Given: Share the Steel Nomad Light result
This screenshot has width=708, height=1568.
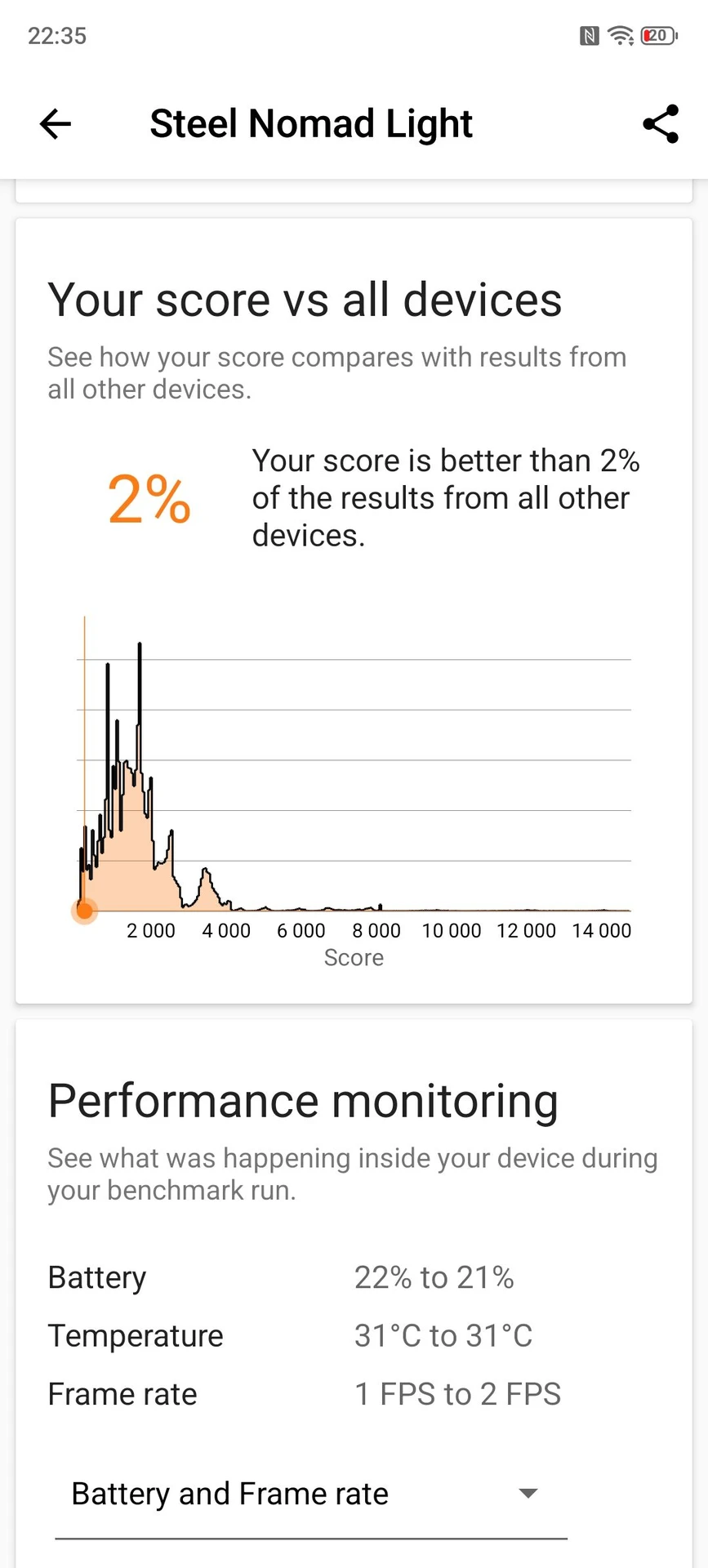Looking at the screenshot, I should click(661, 124).
